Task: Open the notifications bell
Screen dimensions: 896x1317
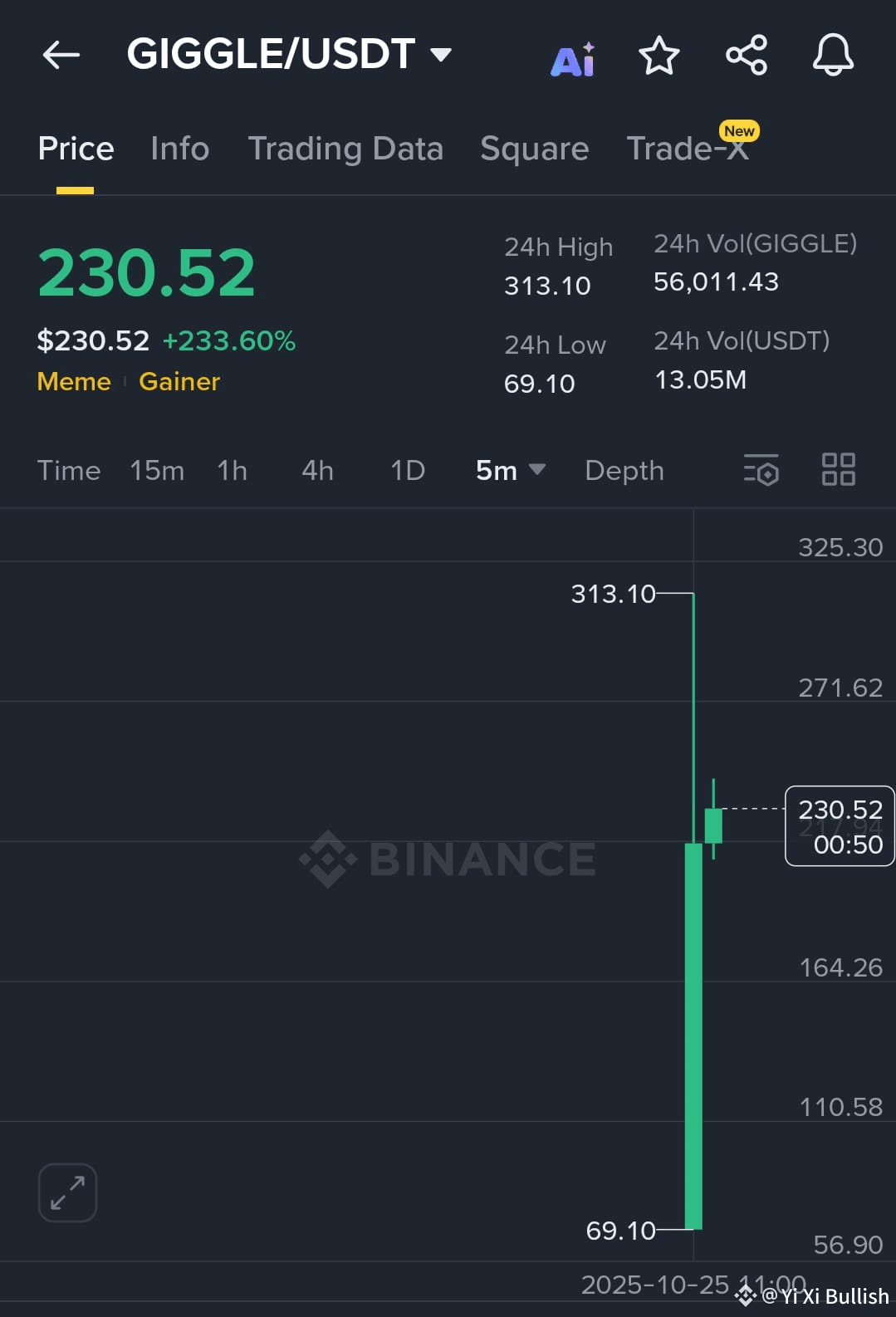Action: 833,55
